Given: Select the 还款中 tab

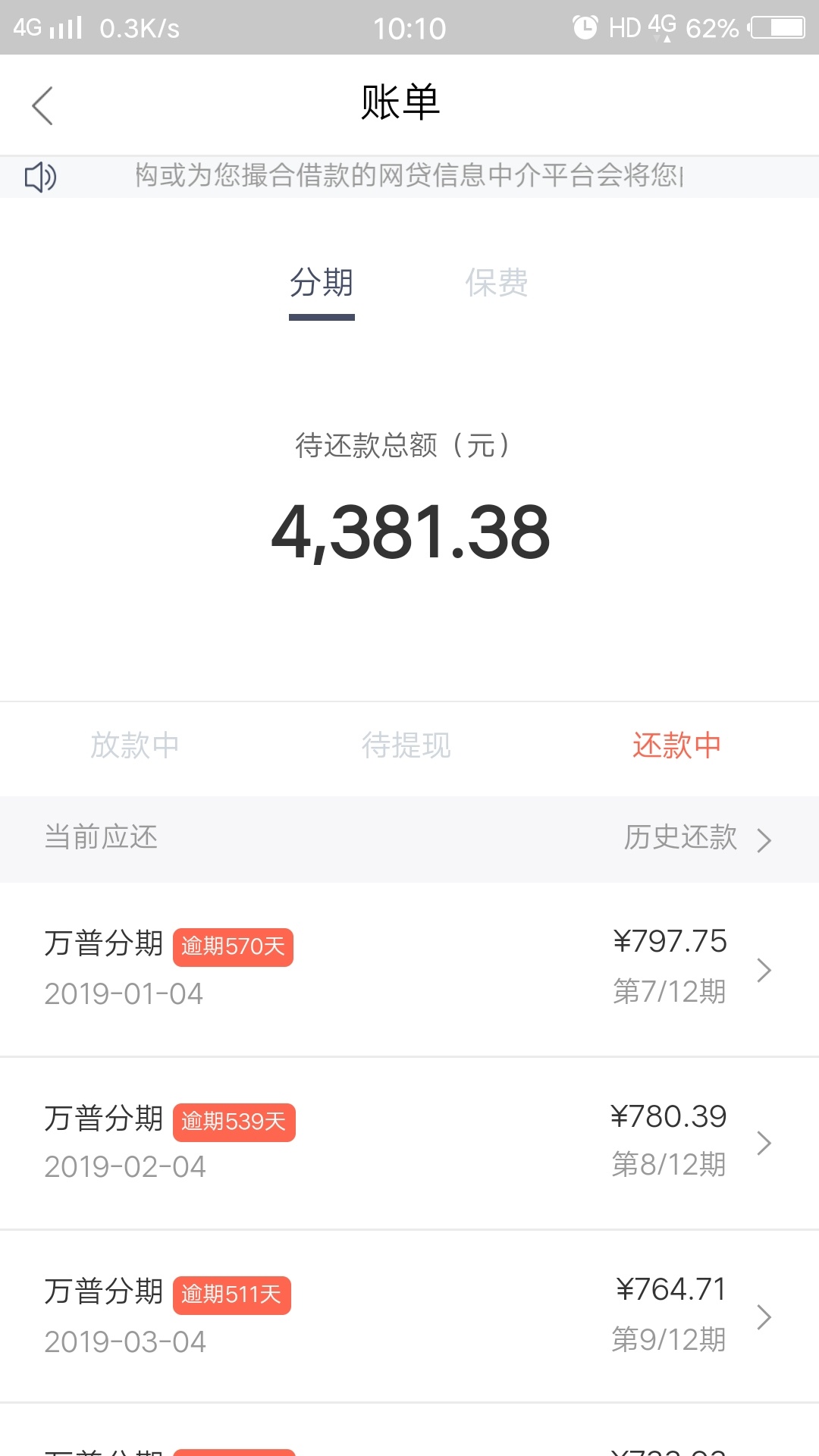Looking at the screenshot, I should pyautogui.click(x=676, y=745).
